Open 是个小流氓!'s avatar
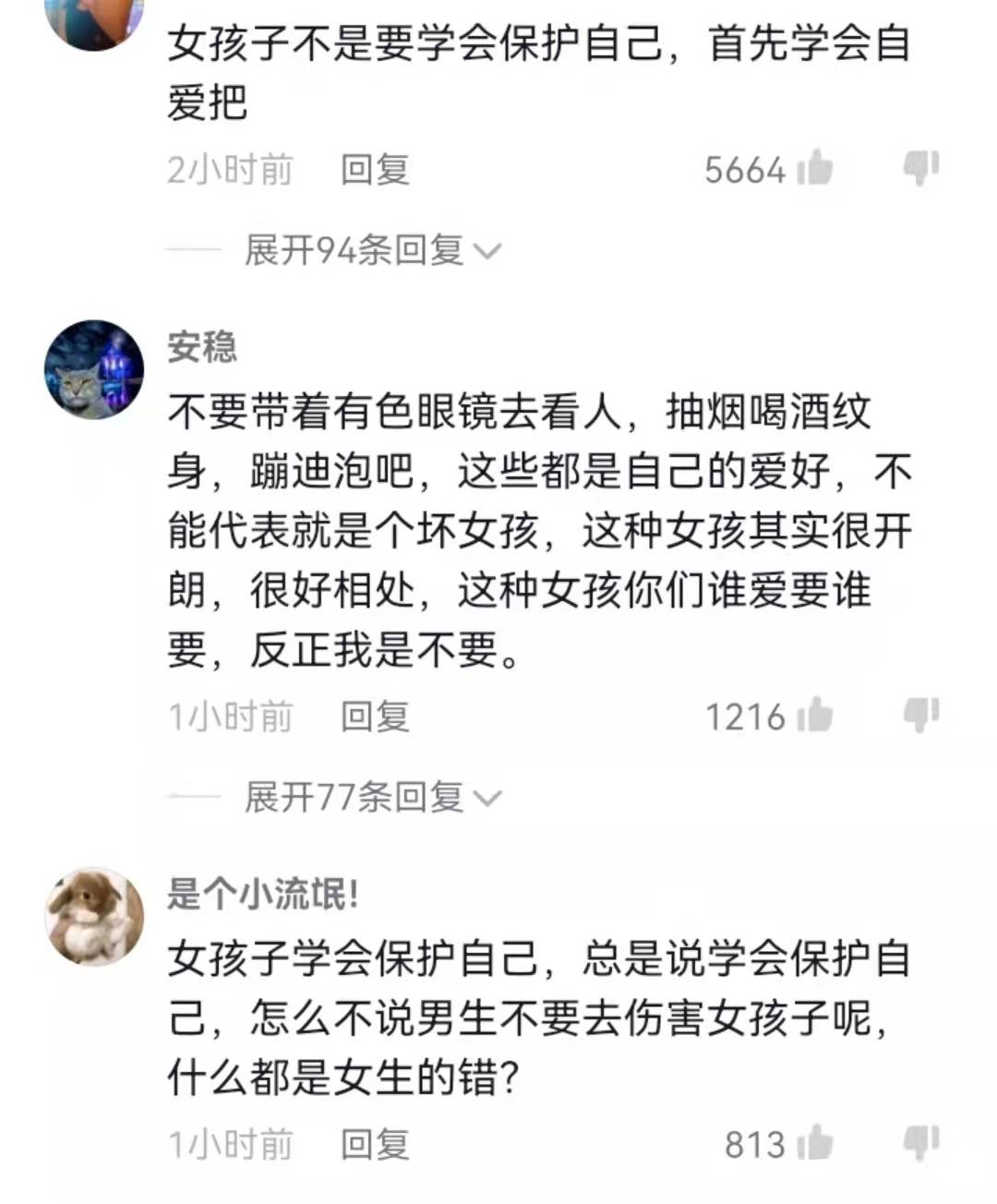The image size is (997, 1204). point(94,916)
